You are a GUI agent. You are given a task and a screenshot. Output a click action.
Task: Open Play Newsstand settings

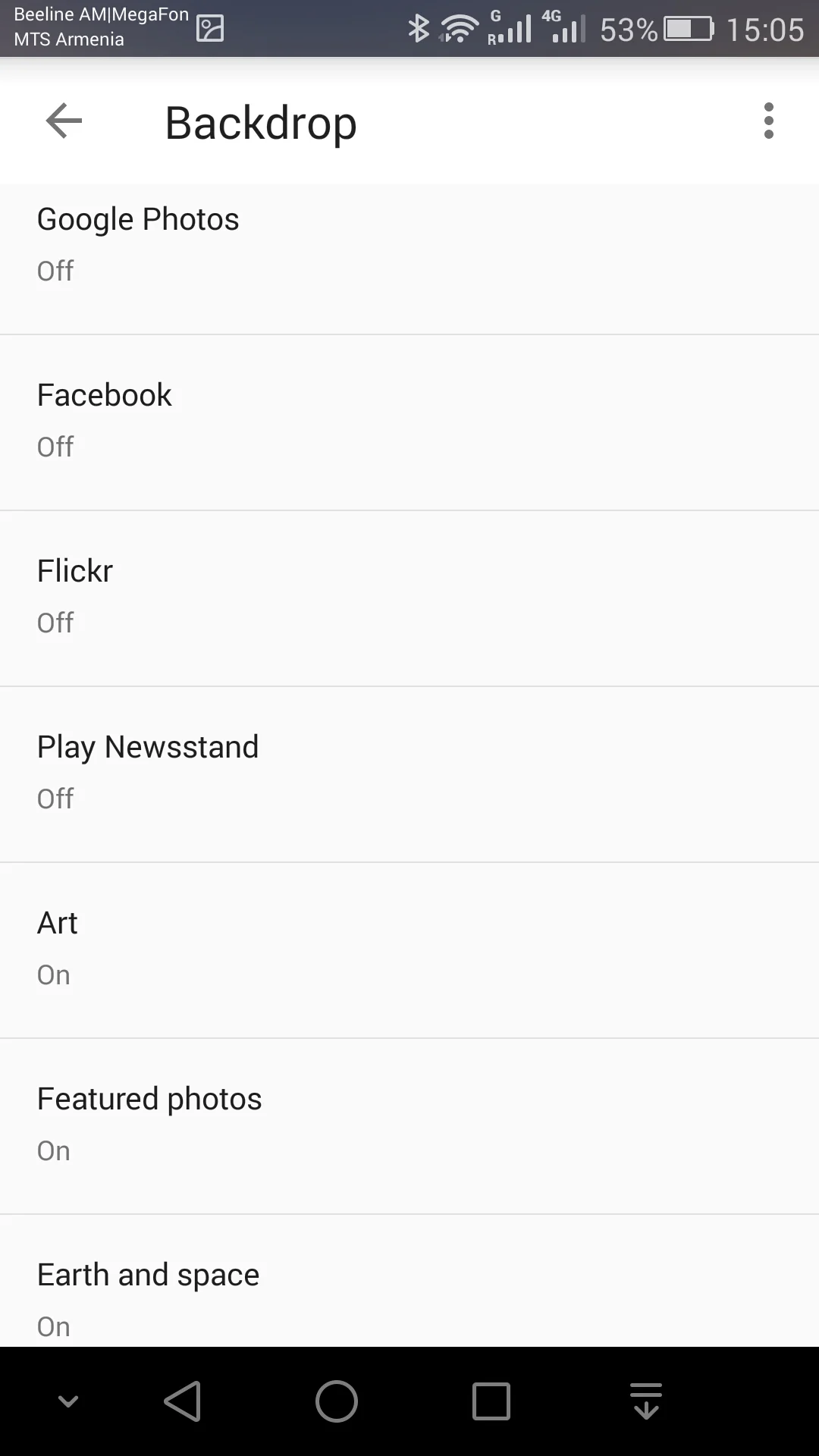[x=409, y=772]
